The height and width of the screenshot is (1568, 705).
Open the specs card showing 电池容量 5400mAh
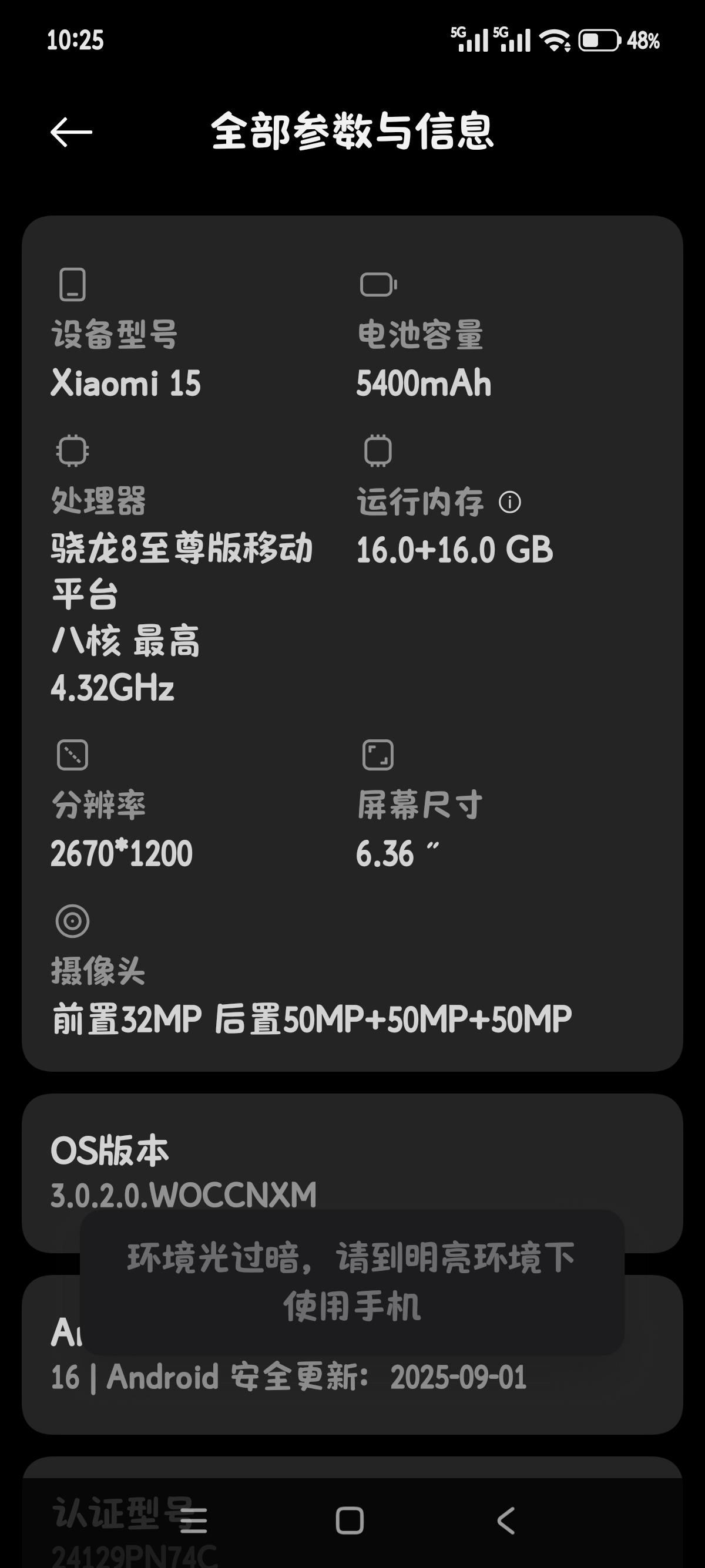pyautogui.click(x=352, y=645)
